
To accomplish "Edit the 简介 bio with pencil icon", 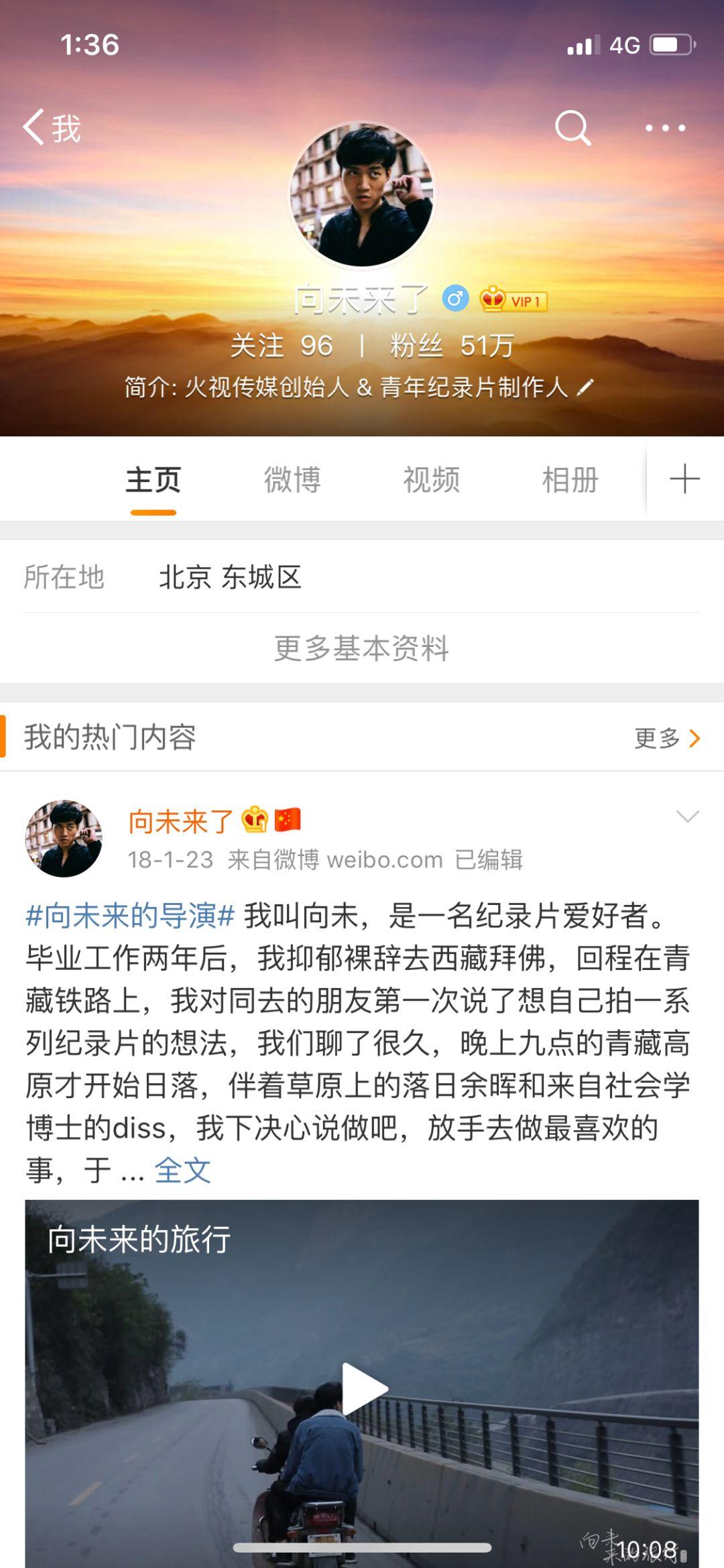I will click(x=585, y=387).
